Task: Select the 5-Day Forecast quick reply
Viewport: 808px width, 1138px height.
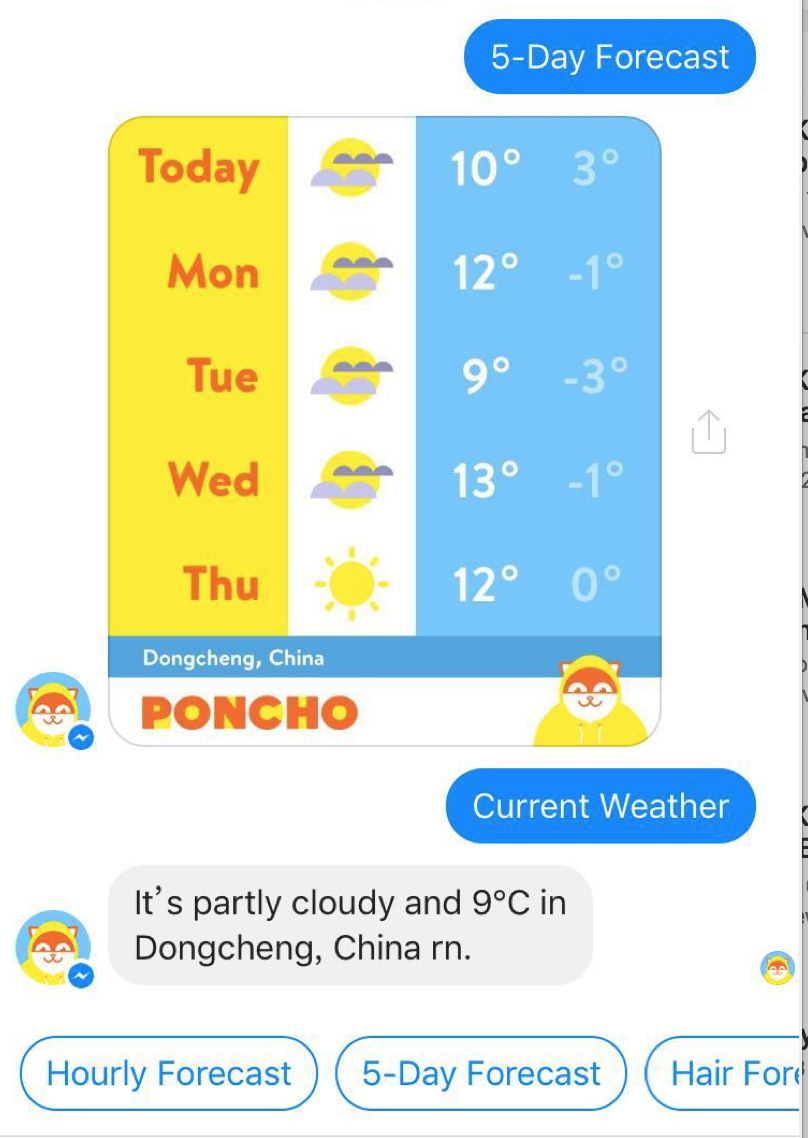Action: pos(481,1074)
